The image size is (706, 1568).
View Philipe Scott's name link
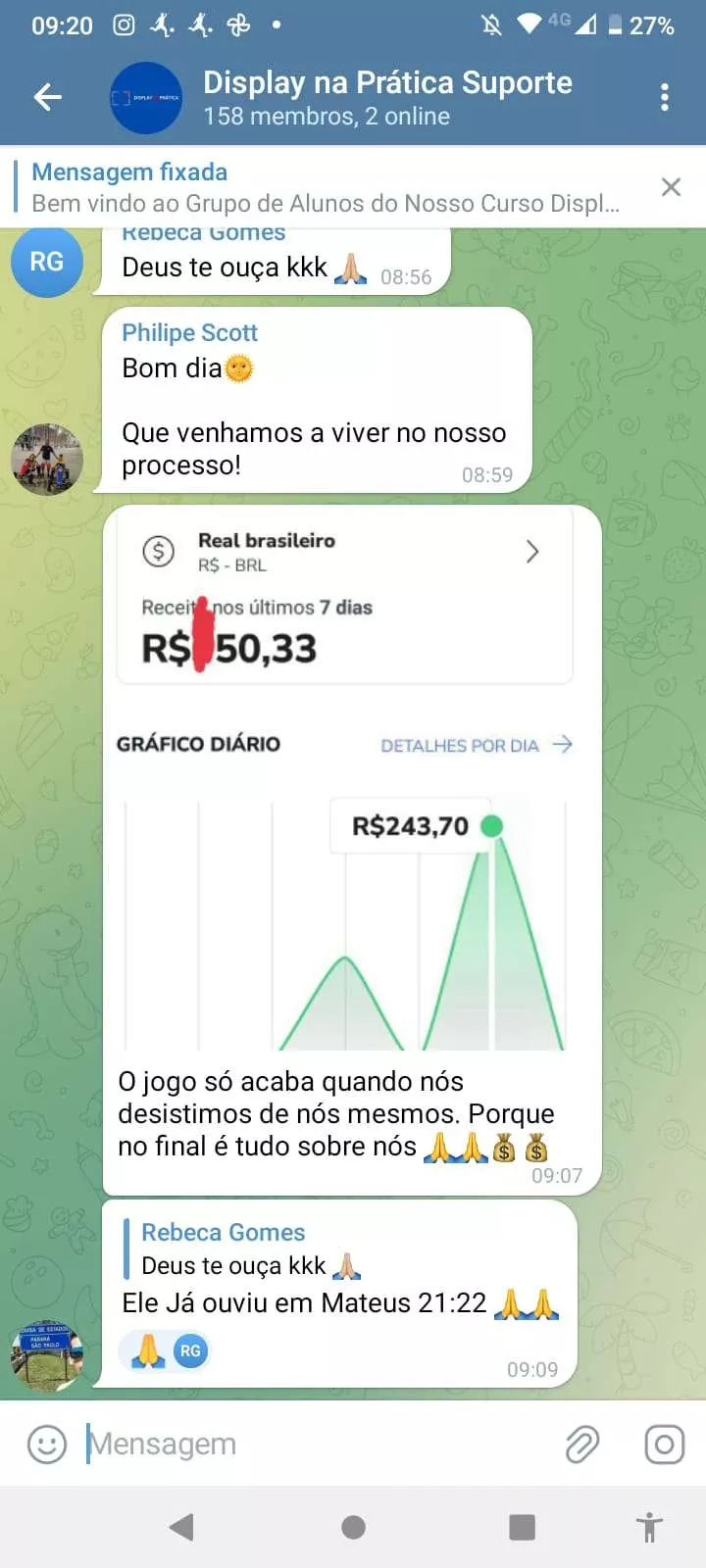tap(189, 333)
